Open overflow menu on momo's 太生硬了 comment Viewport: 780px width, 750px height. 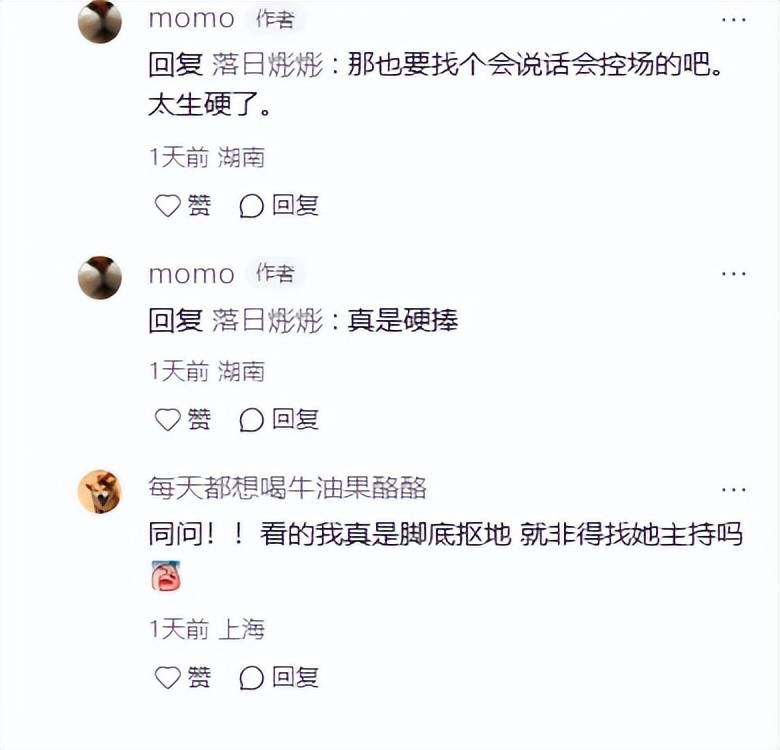733,20
